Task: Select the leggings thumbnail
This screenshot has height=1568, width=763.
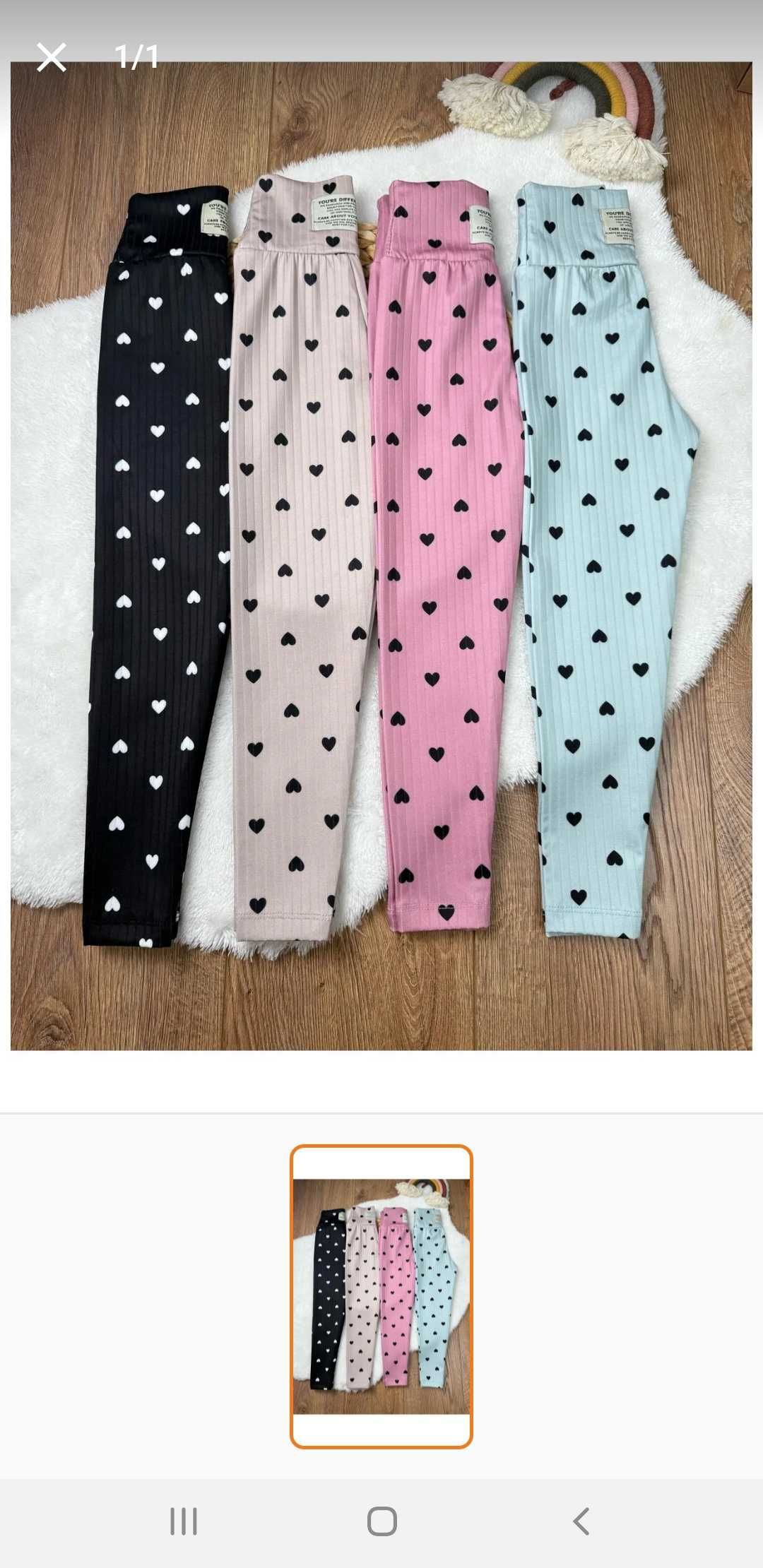Action: click(381, 1296)
